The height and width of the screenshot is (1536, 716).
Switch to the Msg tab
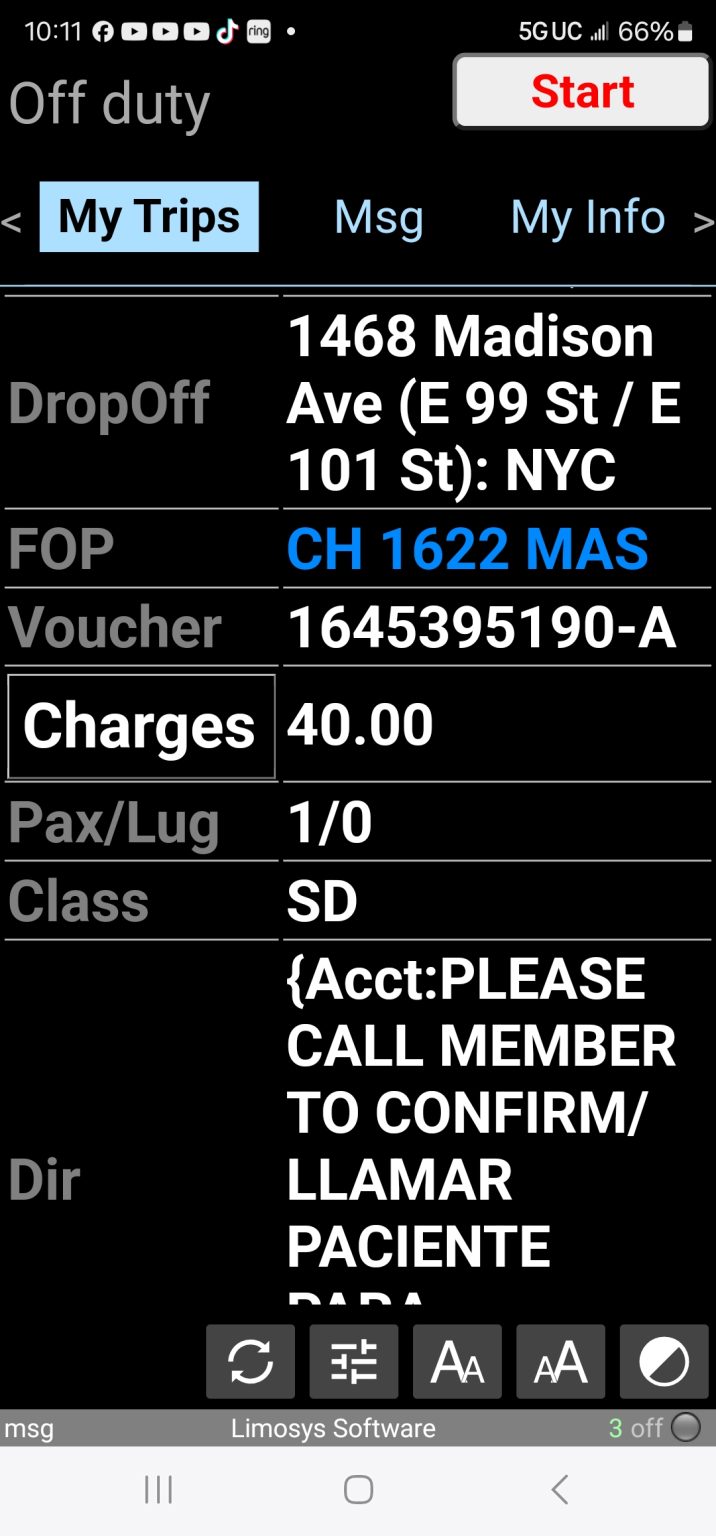(x=379, y=217)
